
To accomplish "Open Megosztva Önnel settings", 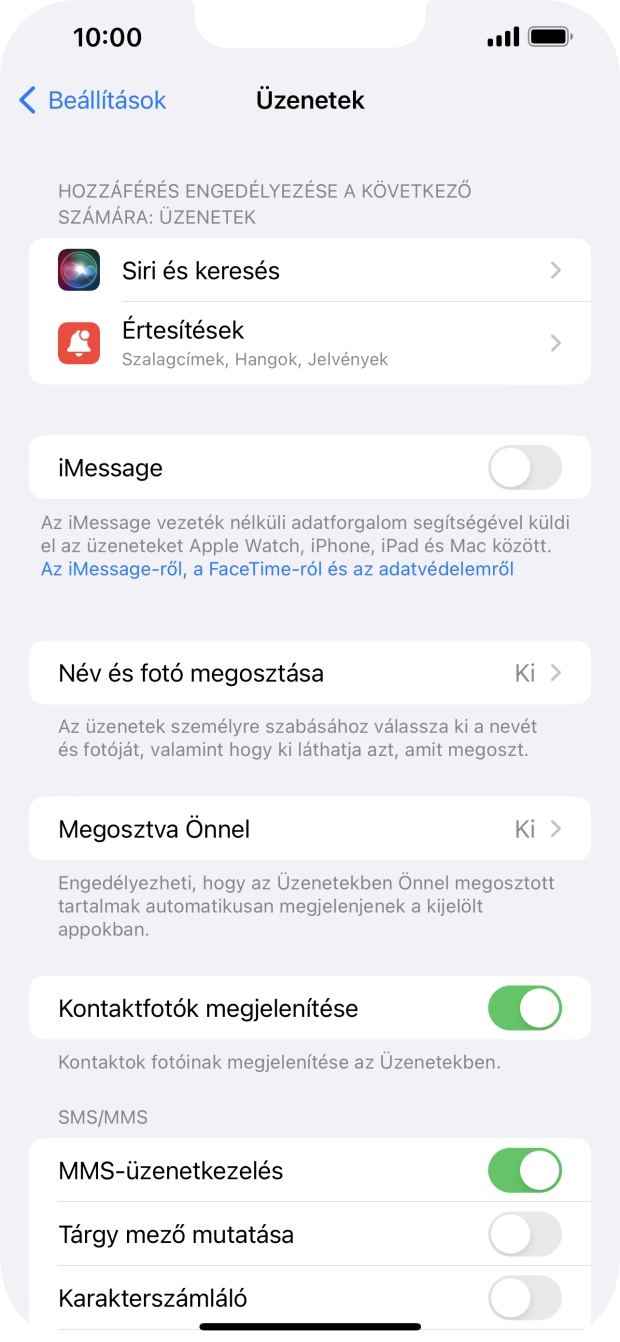I will pos(310,829).
